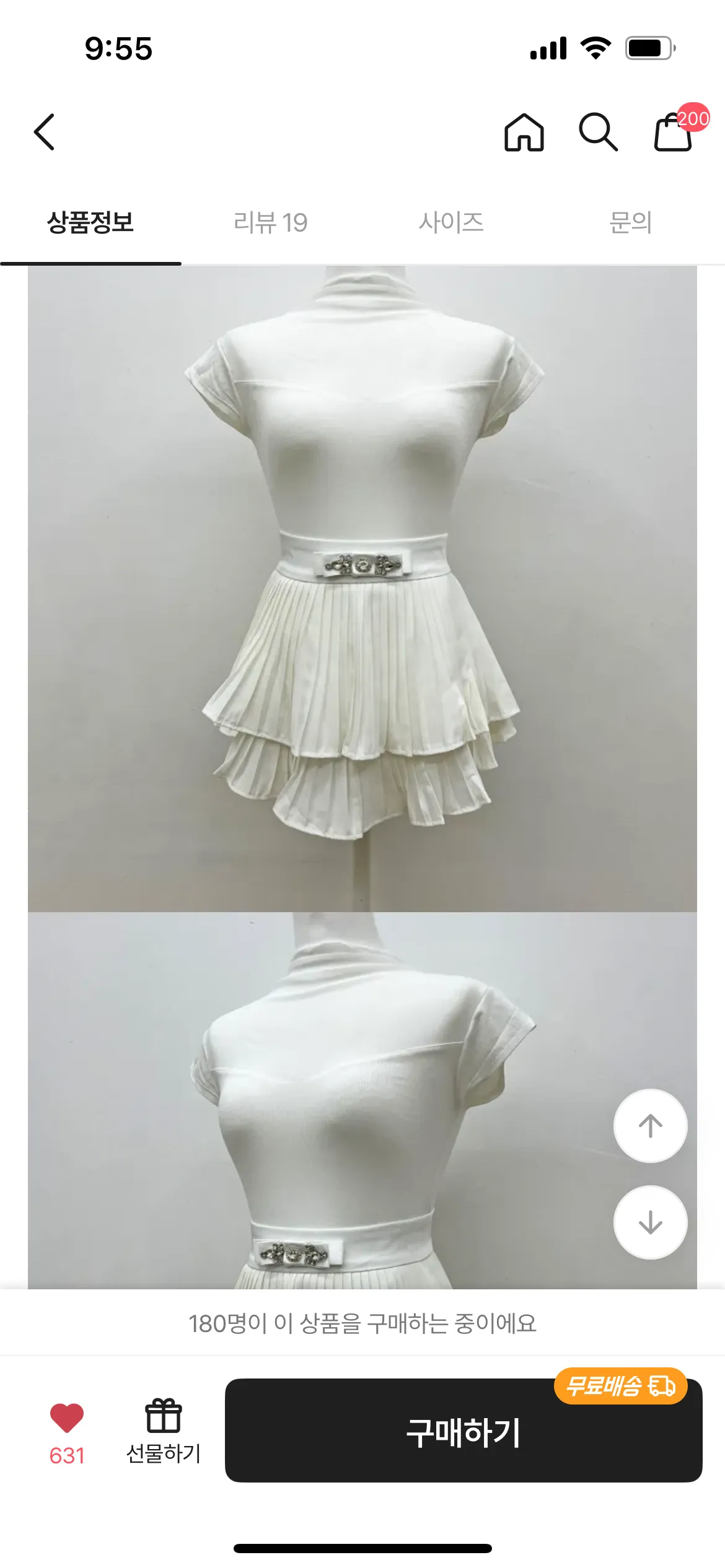Tap 선물하기 to send as gift
Image resolution: width=725 pixels, height=1568 pixels.
[164, 1432]
